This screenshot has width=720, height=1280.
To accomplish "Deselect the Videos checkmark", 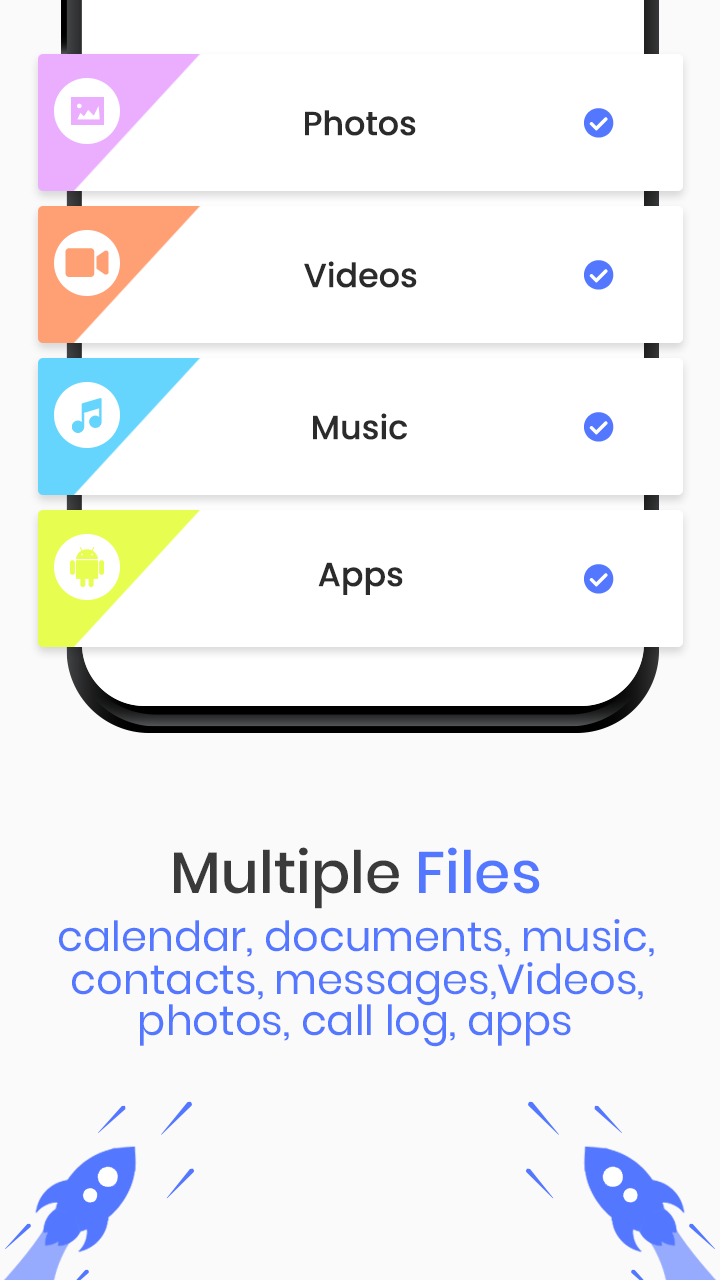I will click(598, 275).
